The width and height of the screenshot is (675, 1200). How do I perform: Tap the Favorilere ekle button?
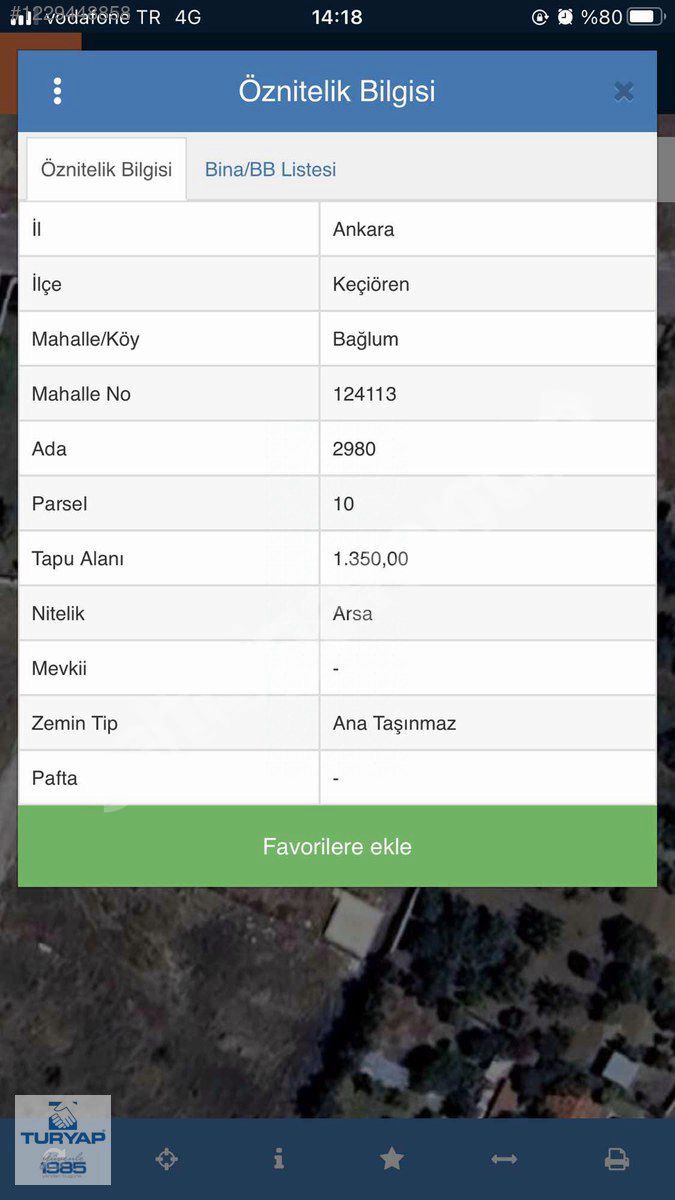337,847
